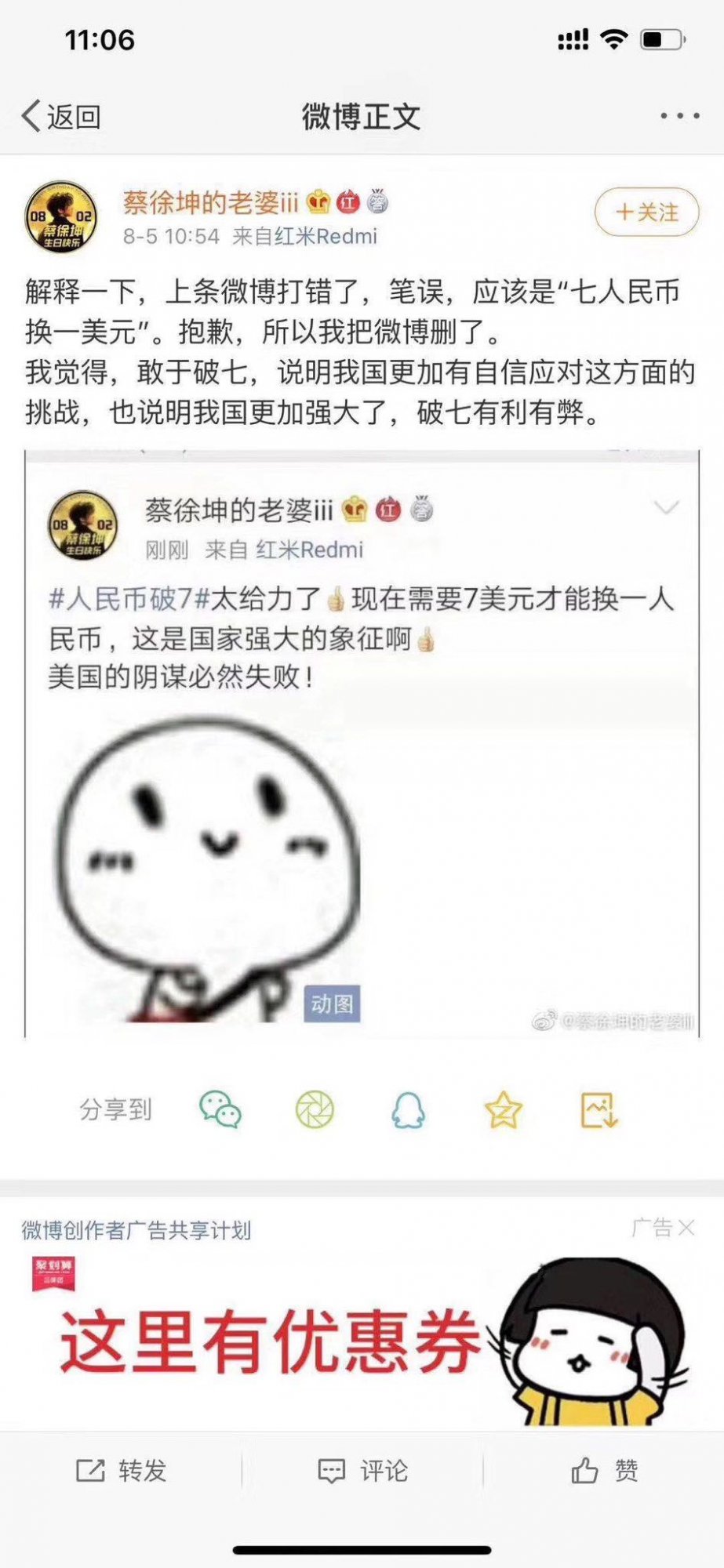
Task: View the attached screenshot image
Action: (x=362, y=743)
